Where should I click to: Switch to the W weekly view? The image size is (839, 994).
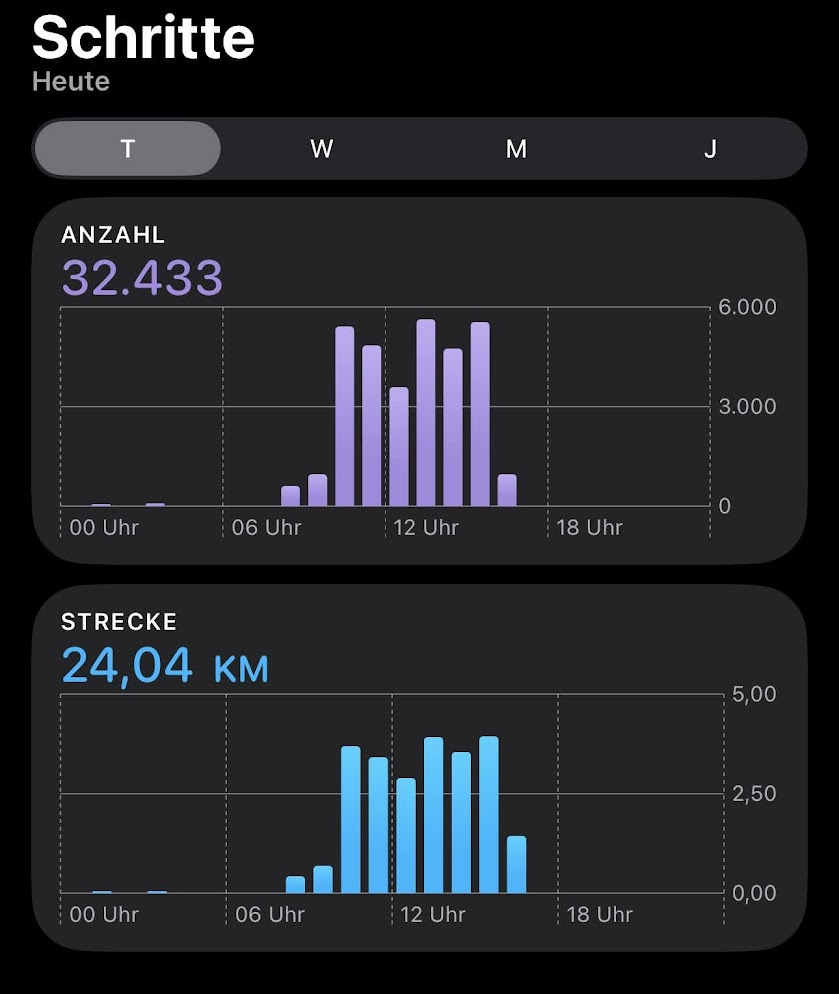coord(321,149)
